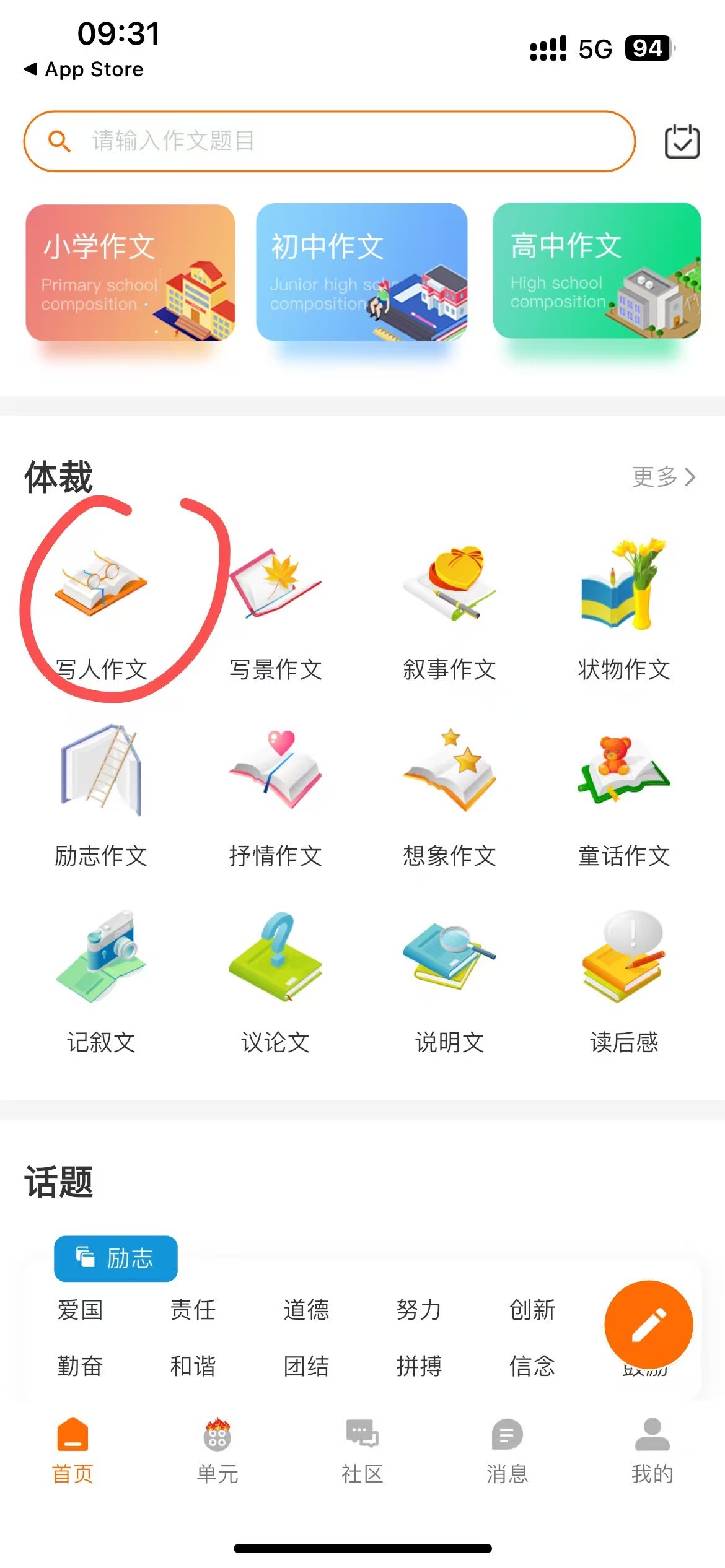Go to the 社区 tab
Screen dimensions: 725x1568
coord(362,1450)
